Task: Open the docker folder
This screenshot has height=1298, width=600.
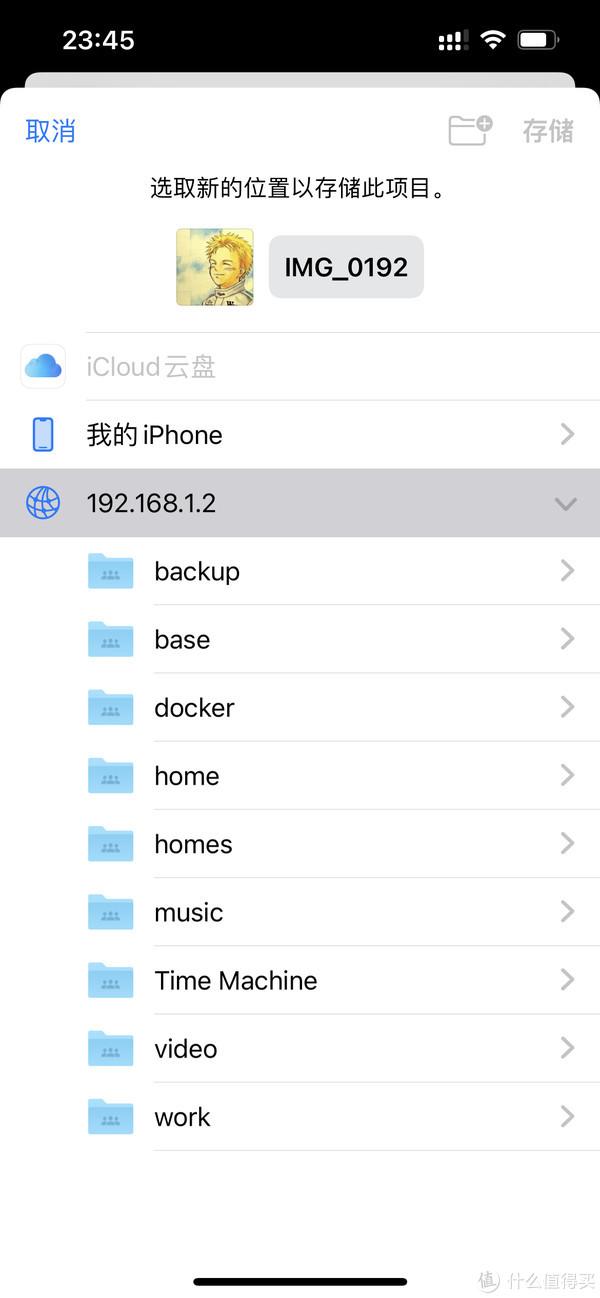Action: click(x=300, y=707)
